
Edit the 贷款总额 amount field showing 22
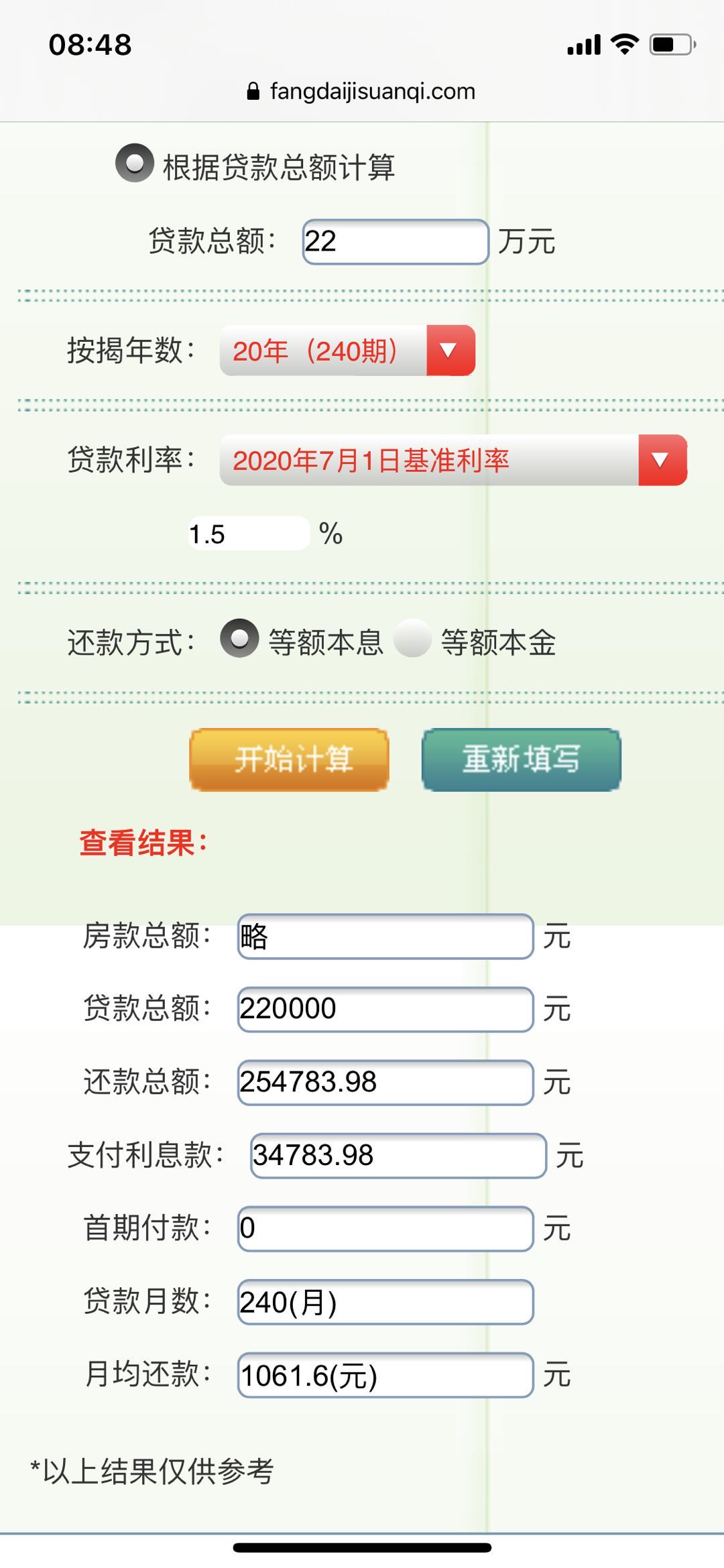[394, 241]
